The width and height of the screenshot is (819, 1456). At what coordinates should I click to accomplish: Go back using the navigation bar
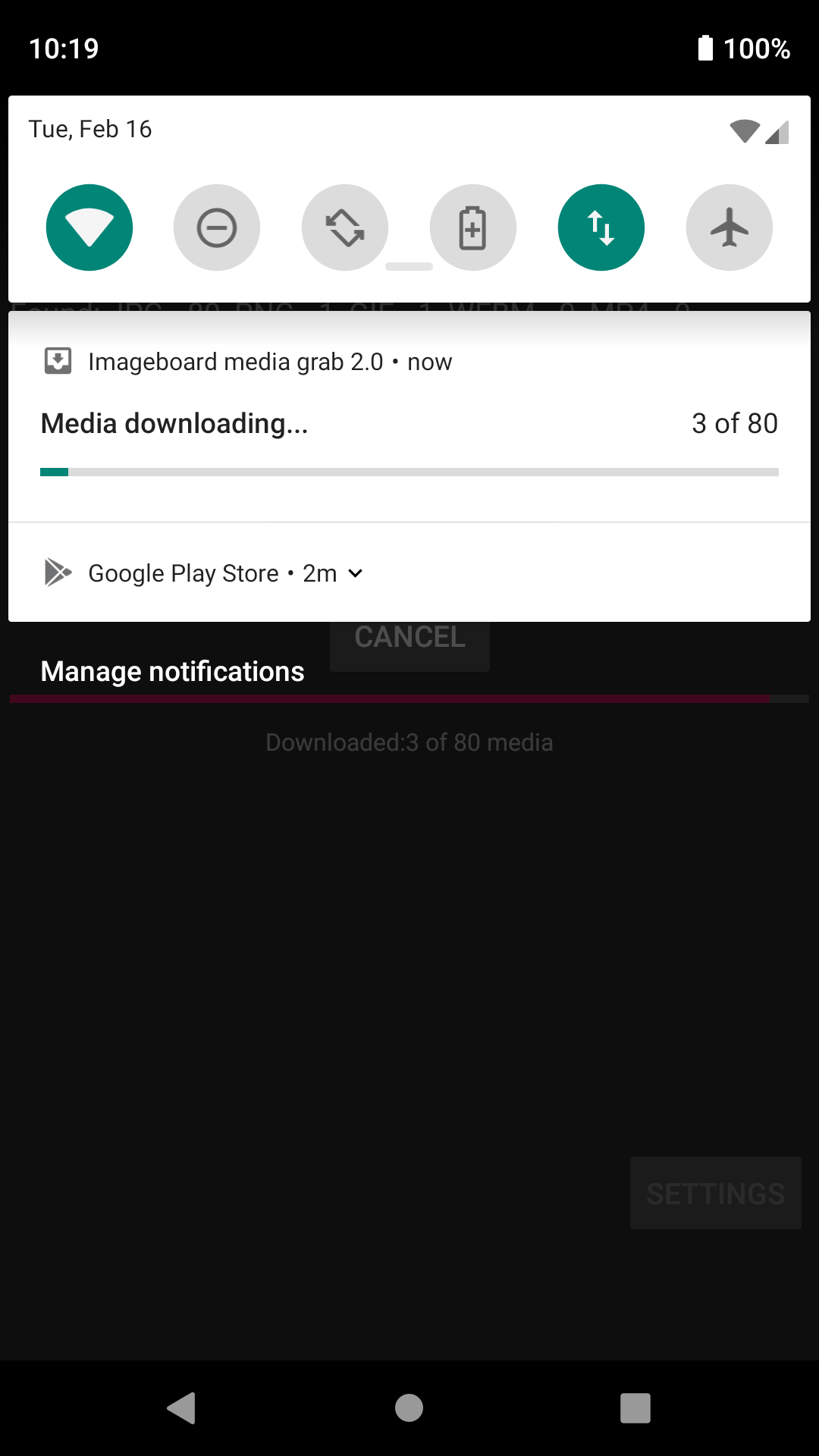182,1408
